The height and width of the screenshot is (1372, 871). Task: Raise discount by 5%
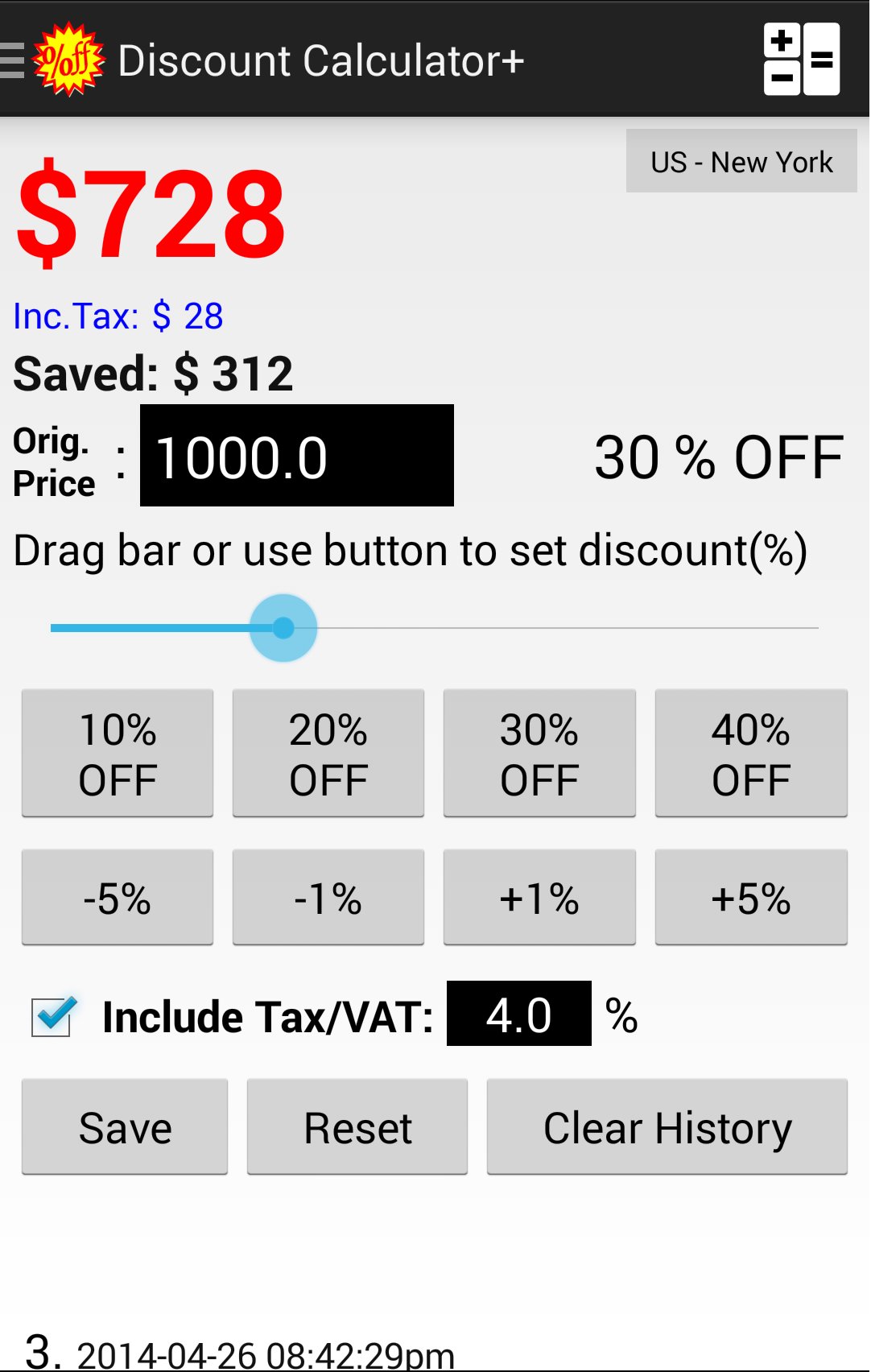point(751,898)
